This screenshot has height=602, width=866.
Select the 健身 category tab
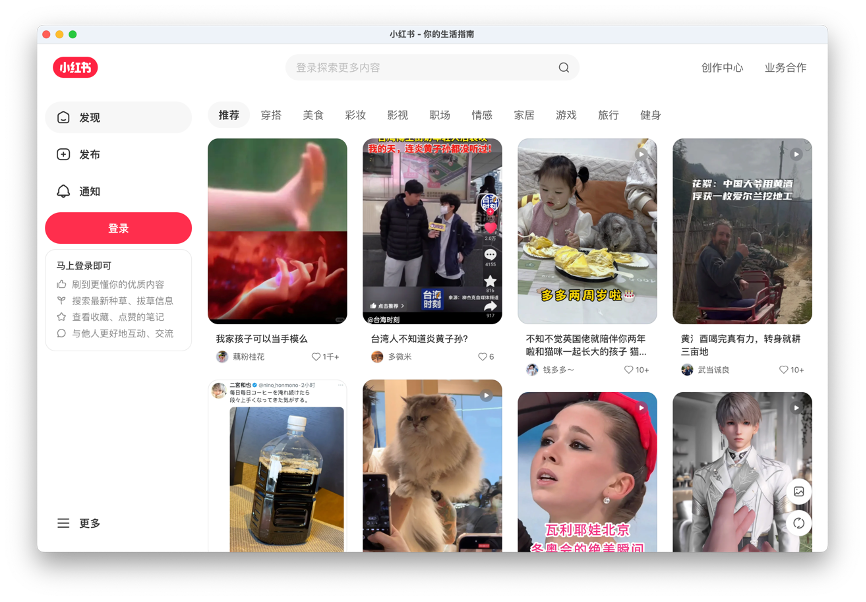(x=650, y=115)
